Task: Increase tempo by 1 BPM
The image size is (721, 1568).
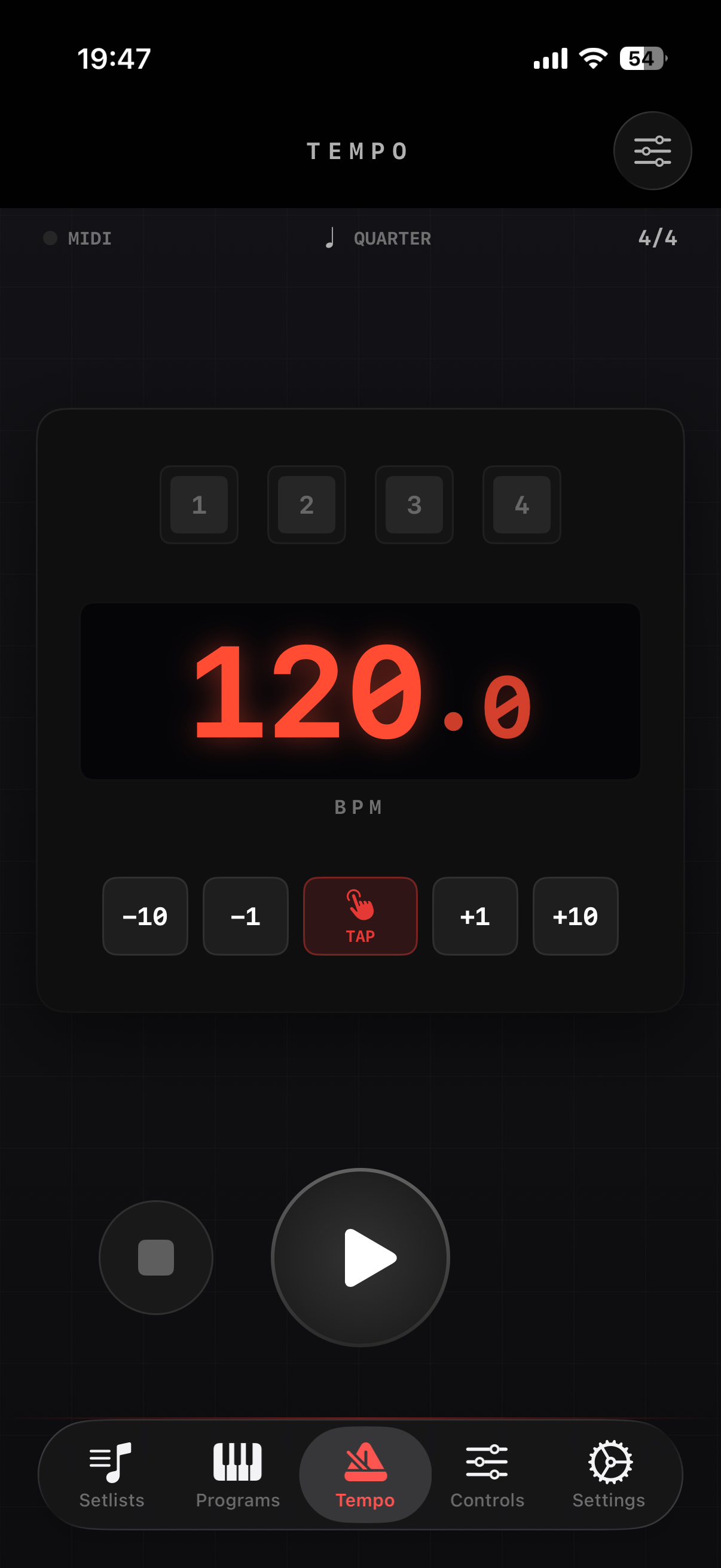Action: click(475, 917)
